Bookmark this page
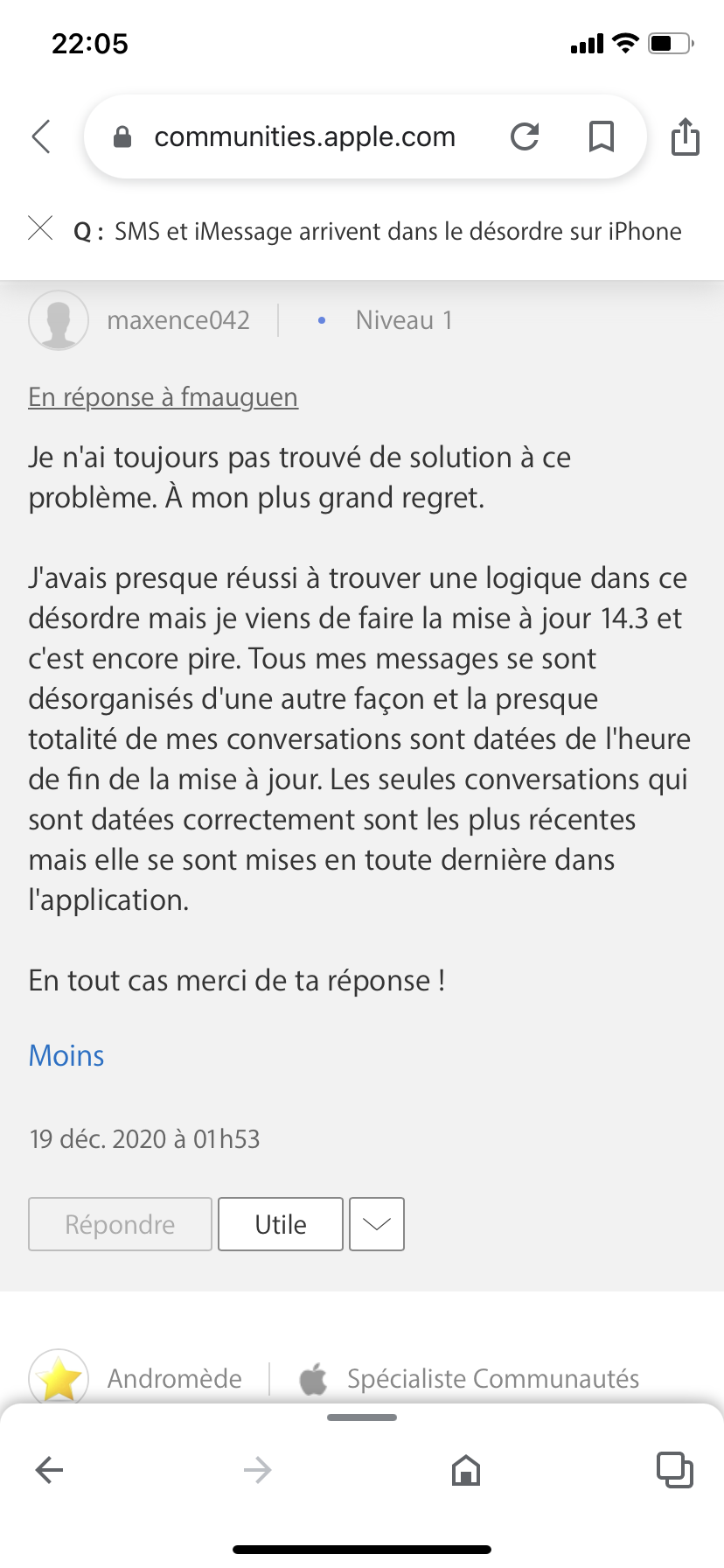Image resolution: width=724 pixels, height=1568 pixels. 601,136
